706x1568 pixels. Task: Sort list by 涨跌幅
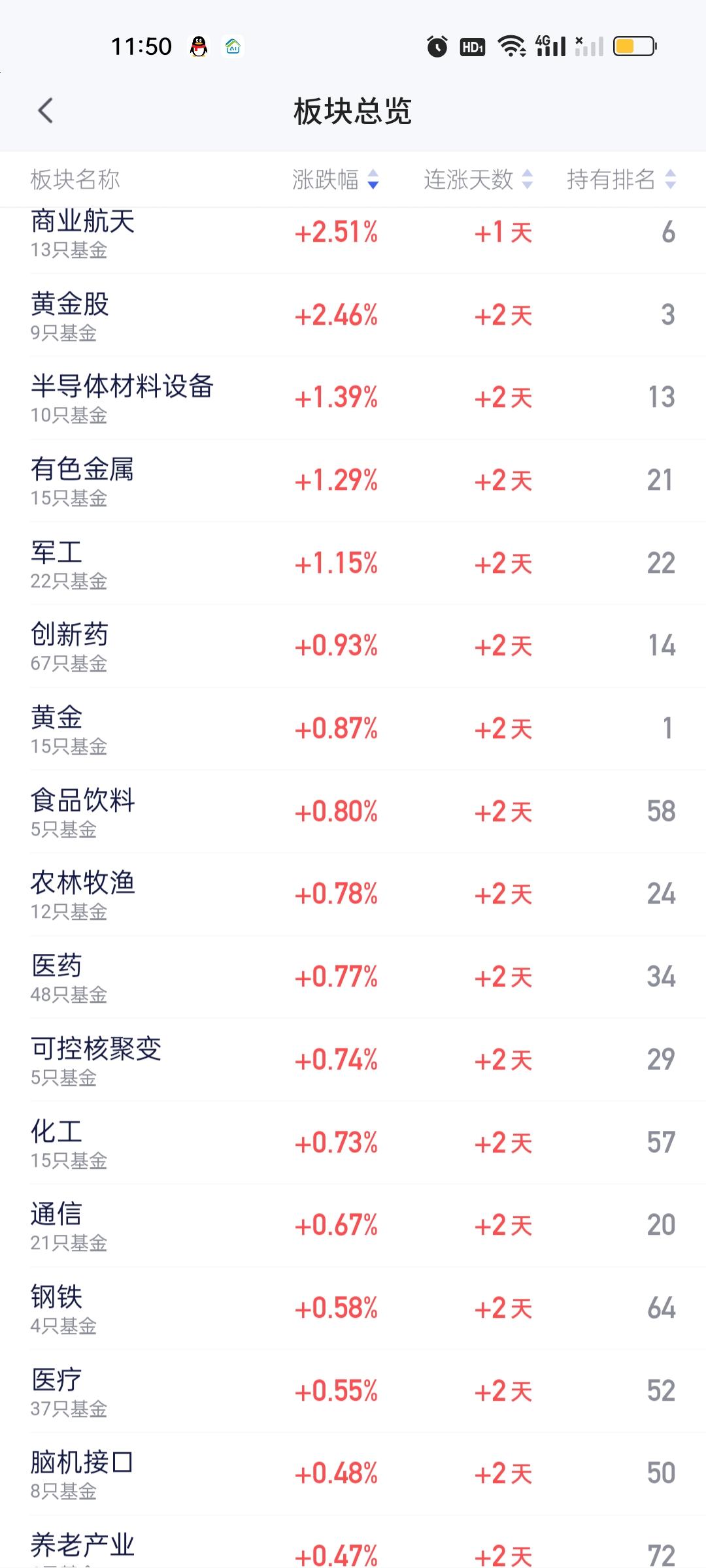point(335,179)
